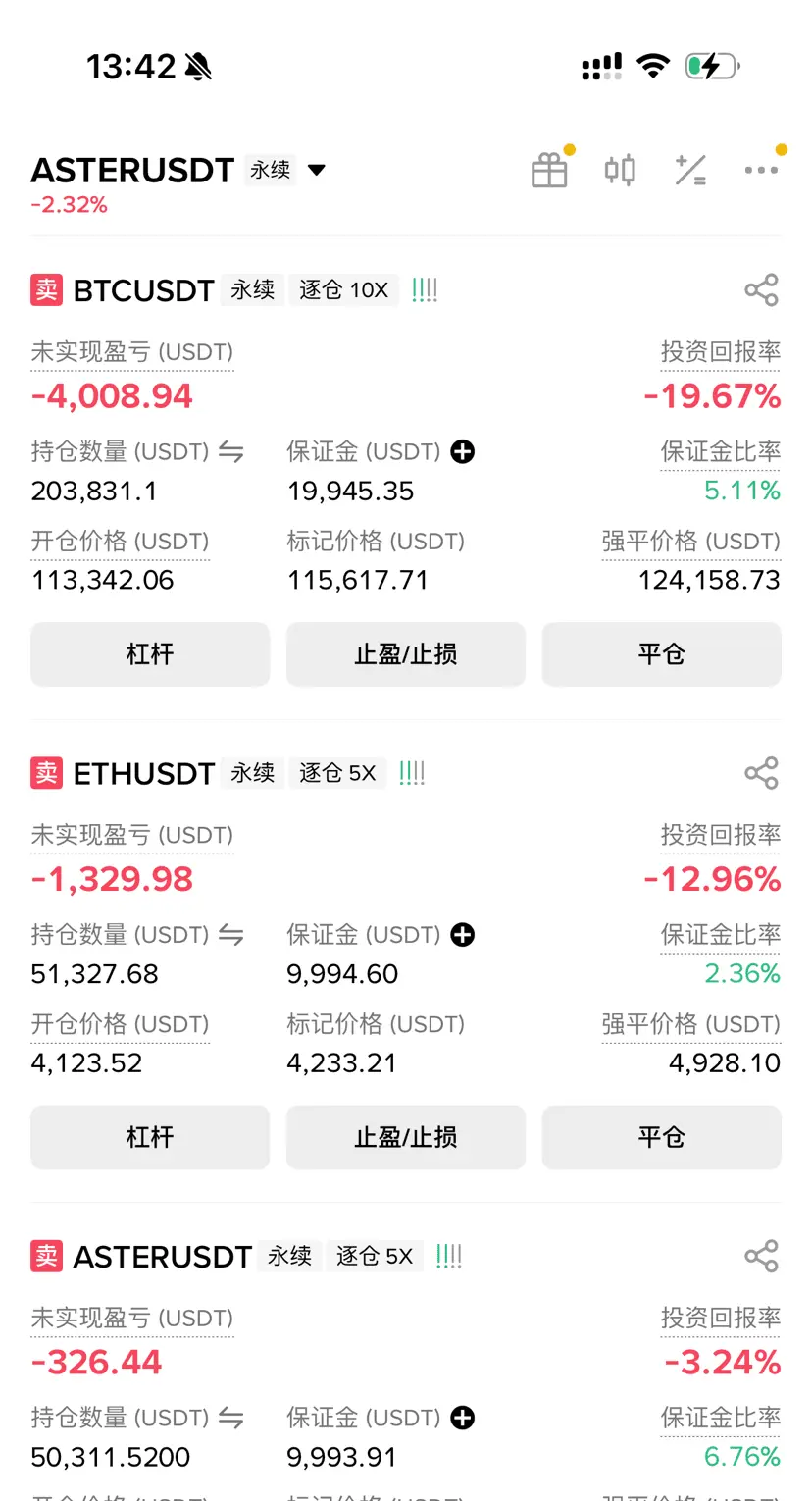This screenshot has width=812, height=1501.
Task: Adjust leverage for the ETHUSDT position
Action: (150, 1137)
